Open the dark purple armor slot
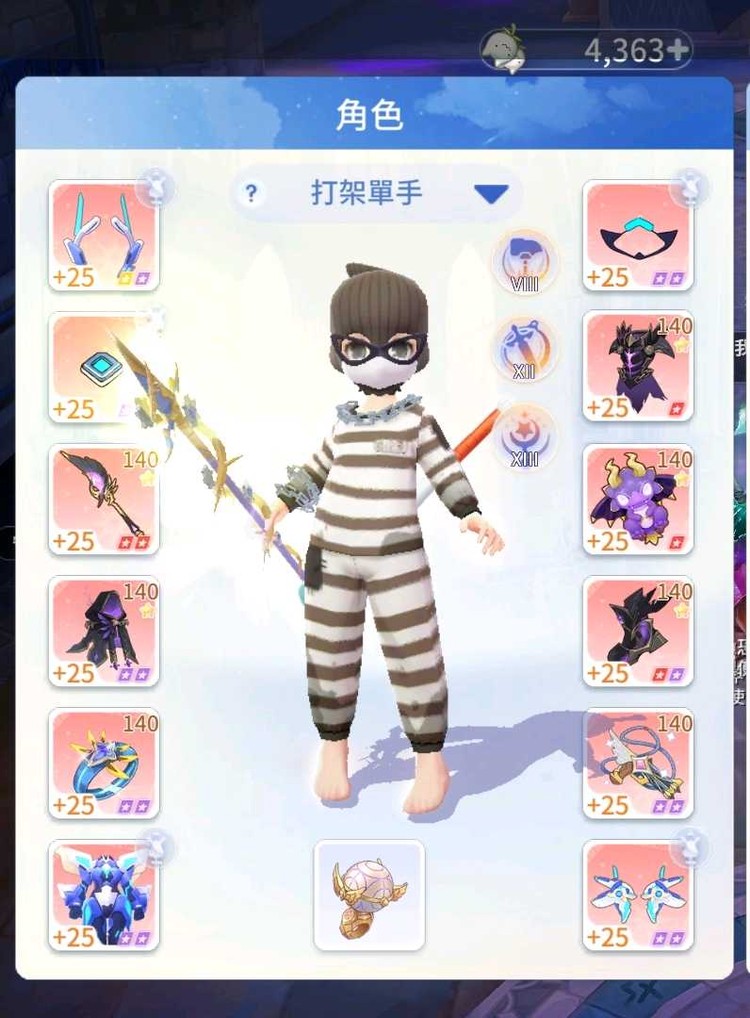Image resolution: width=750 pixels, height=1018 pixels. tap(638, 366)
